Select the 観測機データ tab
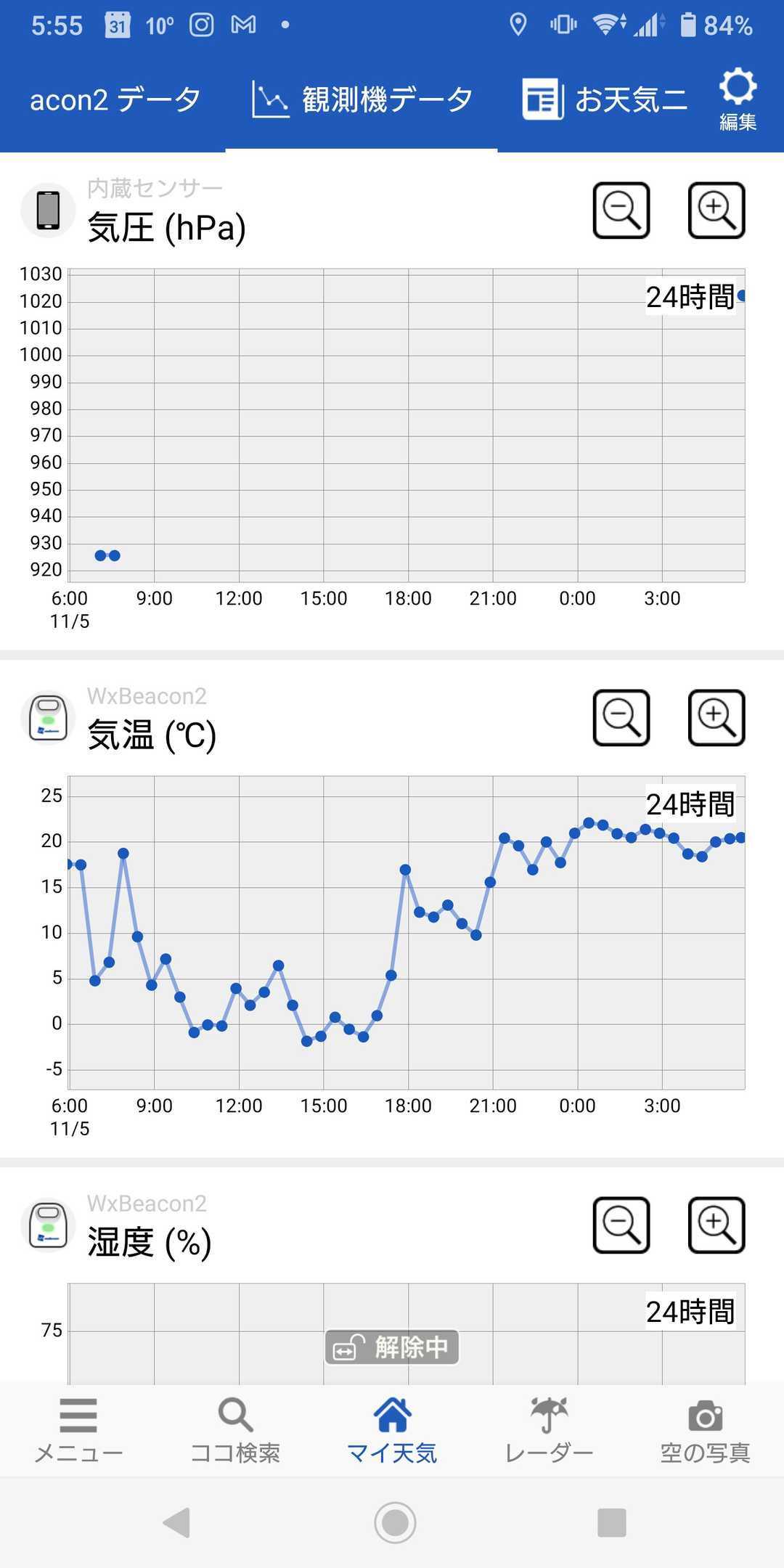This screenshot has width=784, height=1568. pos(362,100)
